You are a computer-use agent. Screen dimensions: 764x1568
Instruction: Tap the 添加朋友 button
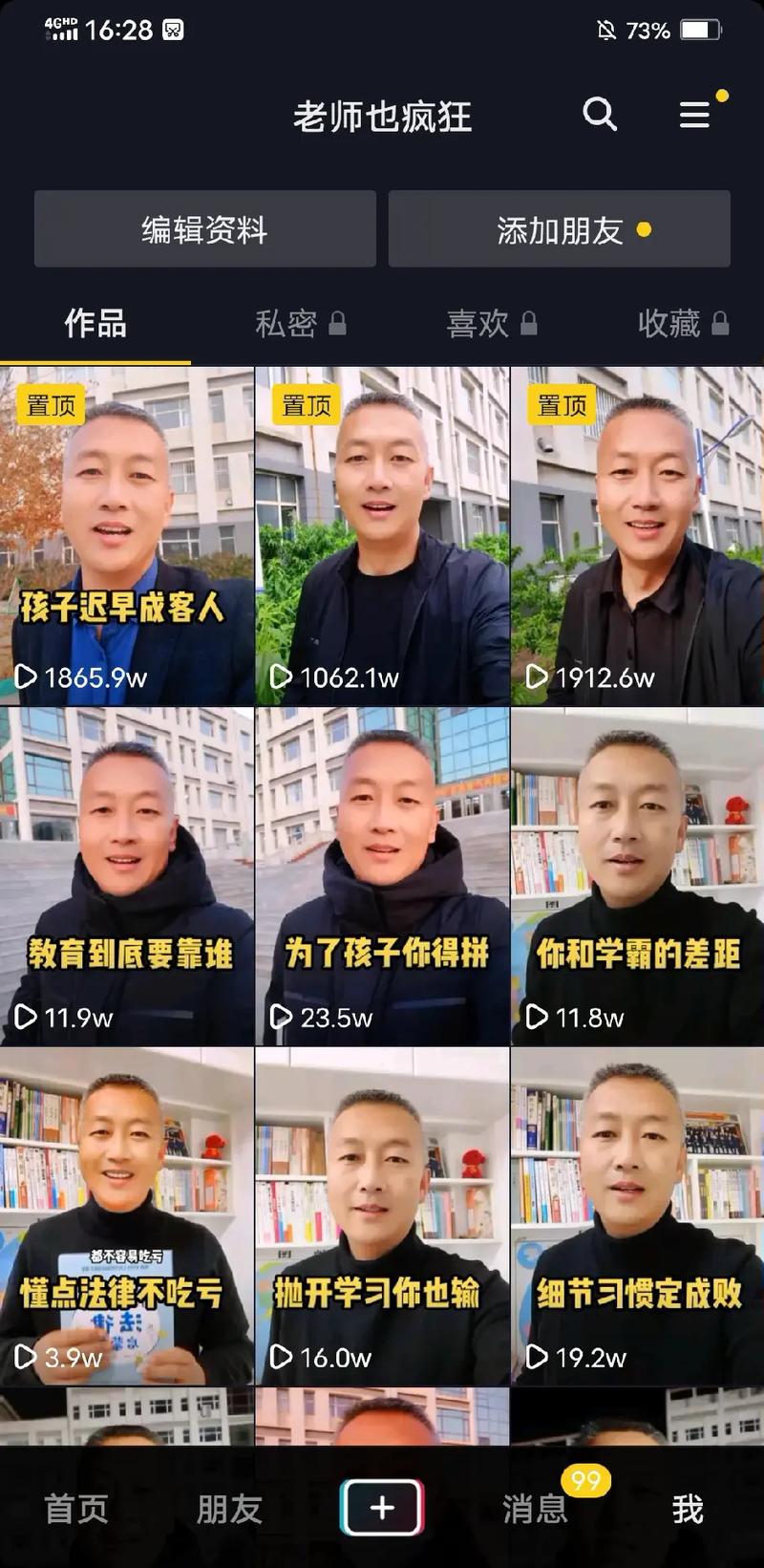560,229
